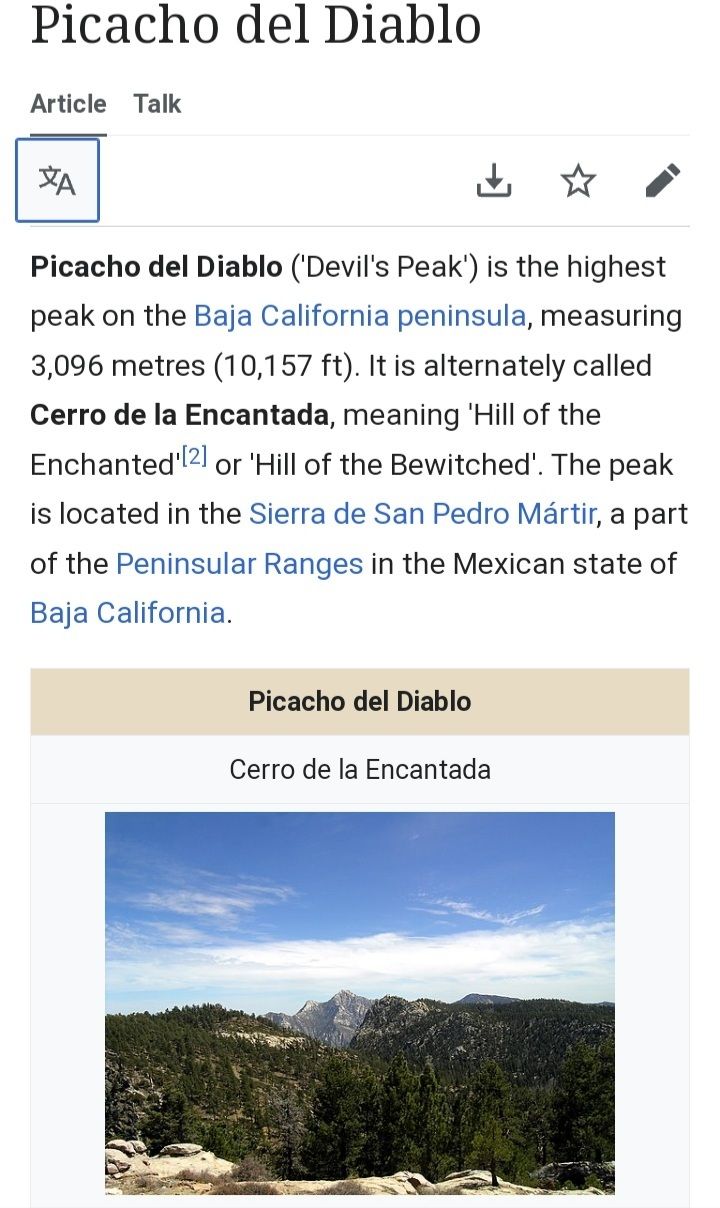
Task: Visit the Peninsular Ranges link
Action: [x=239, y=564]
